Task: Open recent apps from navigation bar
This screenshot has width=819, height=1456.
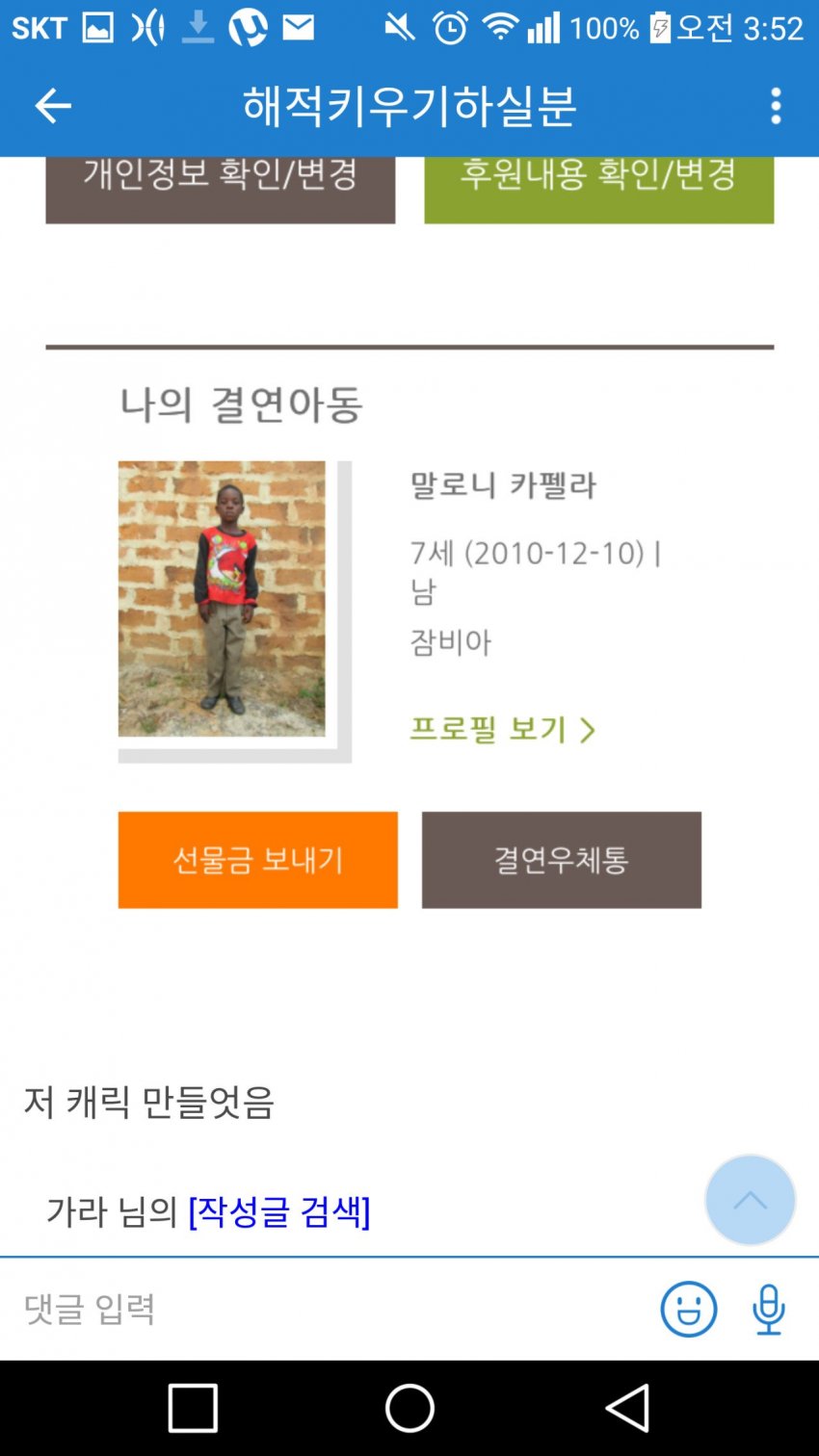Action: pyautogui.click(x=193, y=1408)
